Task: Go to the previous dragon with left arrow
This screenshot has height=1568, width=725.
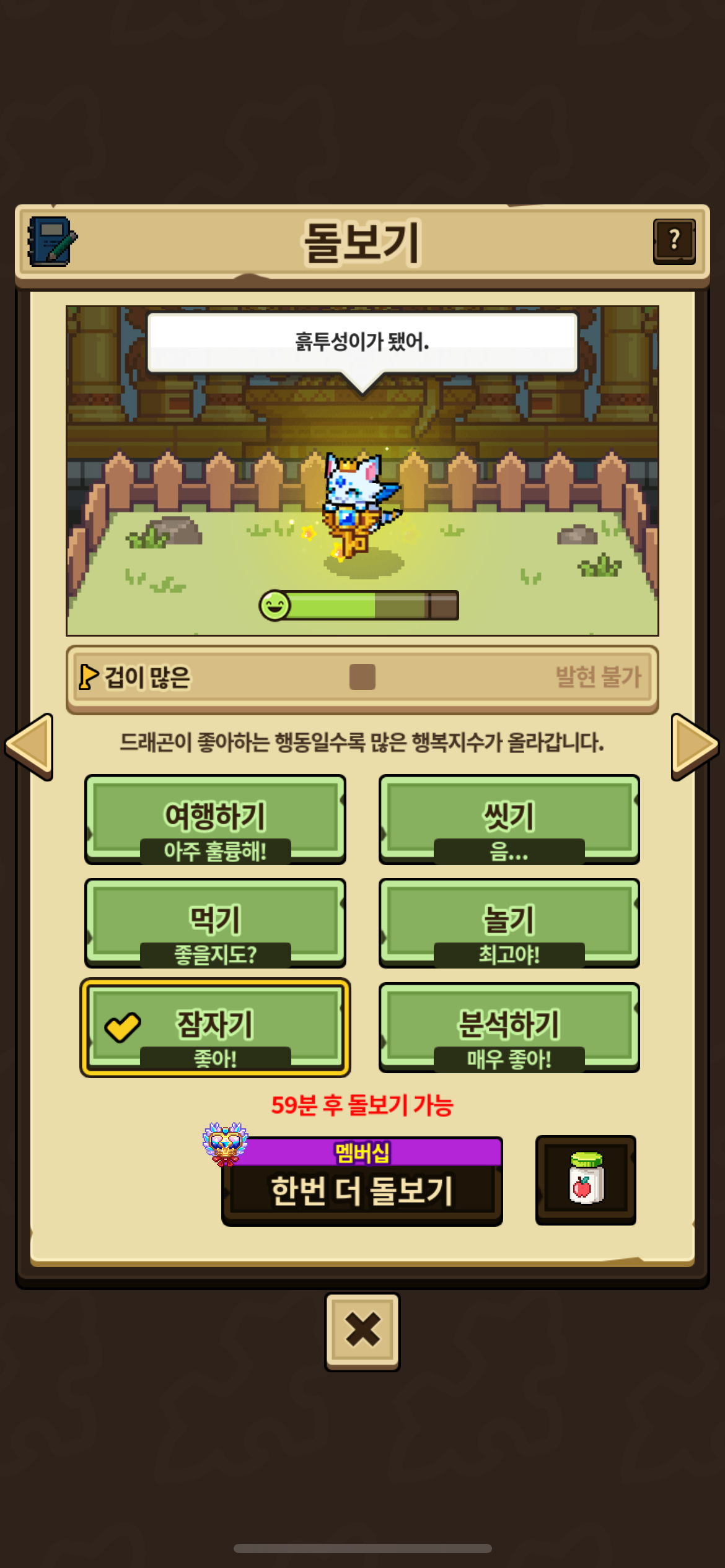Action: [x=29, y=746]
